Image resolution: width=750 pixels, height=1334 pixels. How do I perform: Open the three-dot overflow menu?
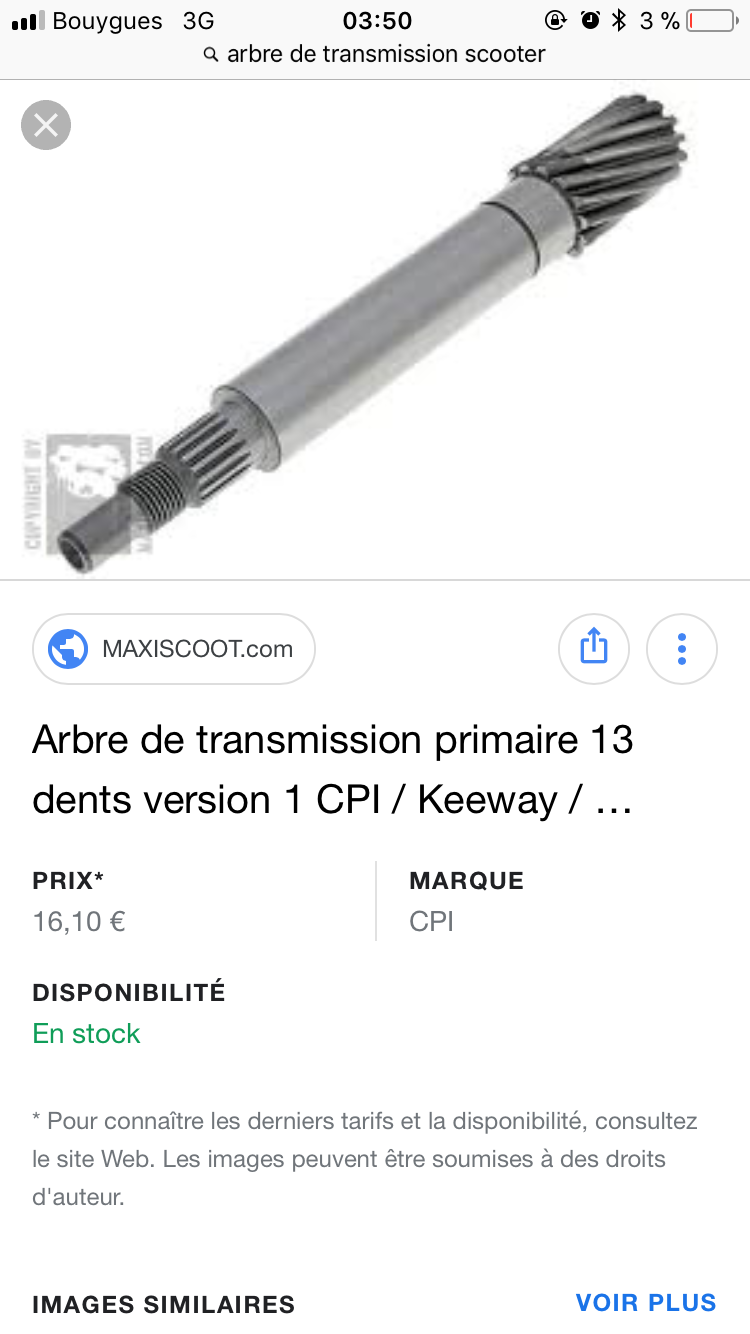682,649
